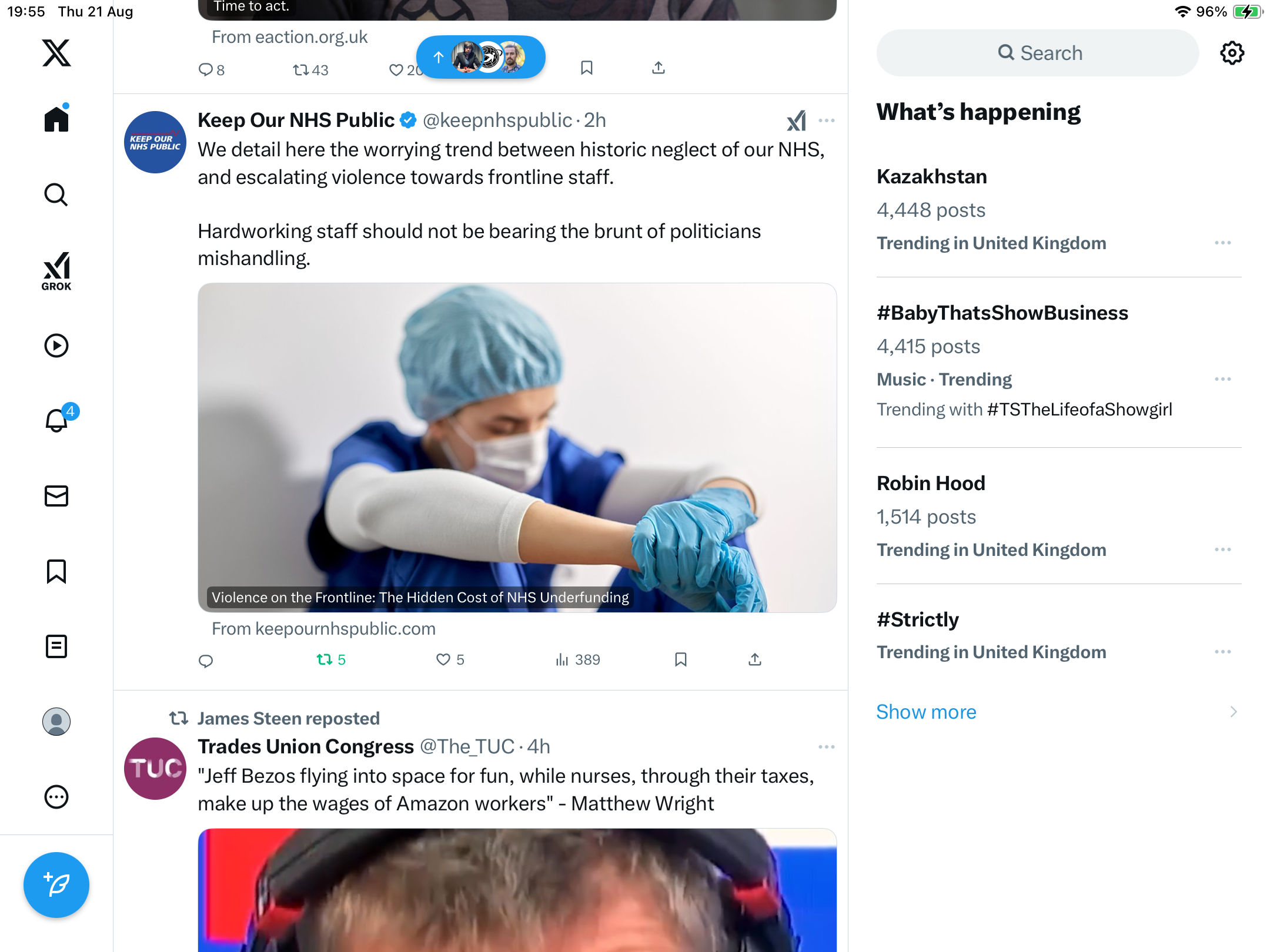1270x952 pixels.
Task: Go to the Home tab in sidebar
Action: (x=56, y=119)
